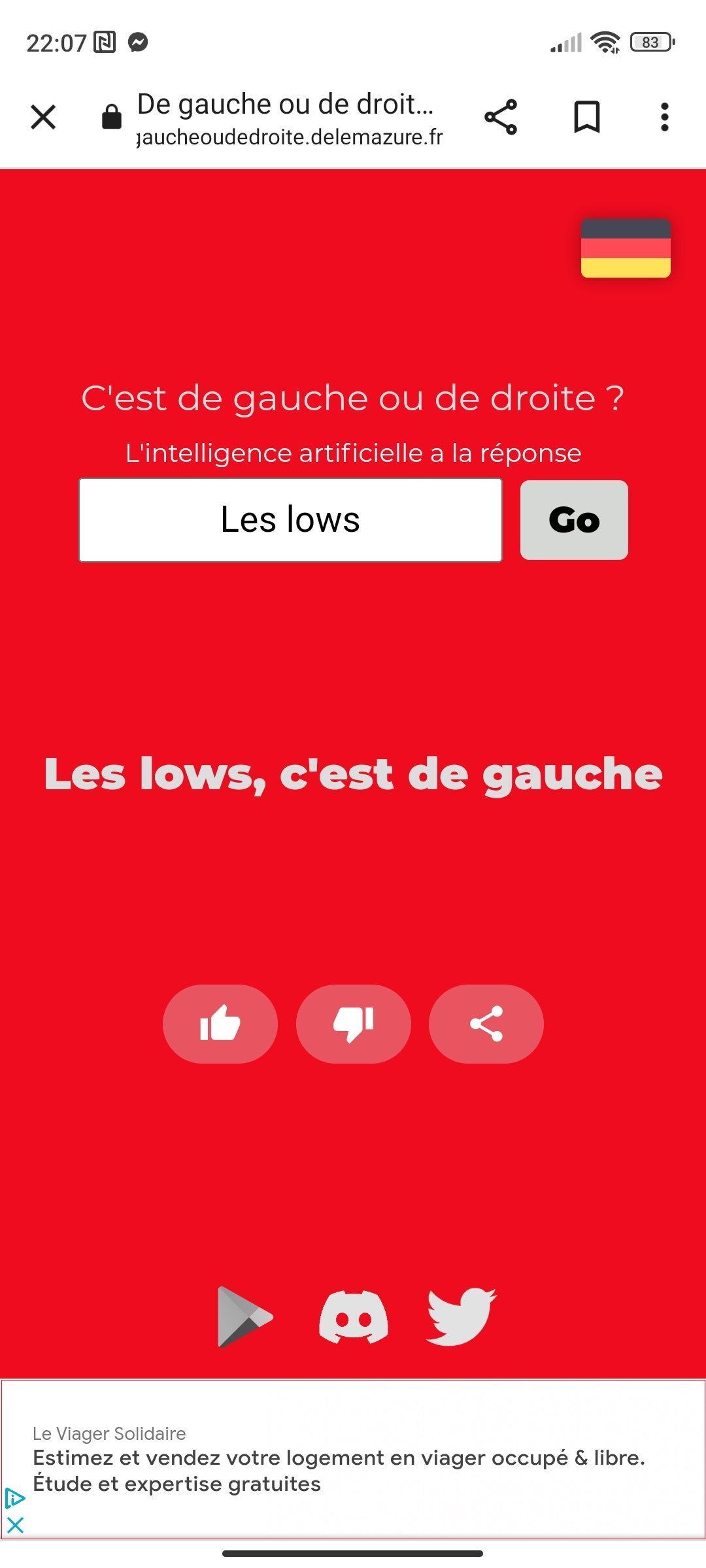Open the browser overflow menu
This screenshot has height=1568, width=706.
coord(665,118)
